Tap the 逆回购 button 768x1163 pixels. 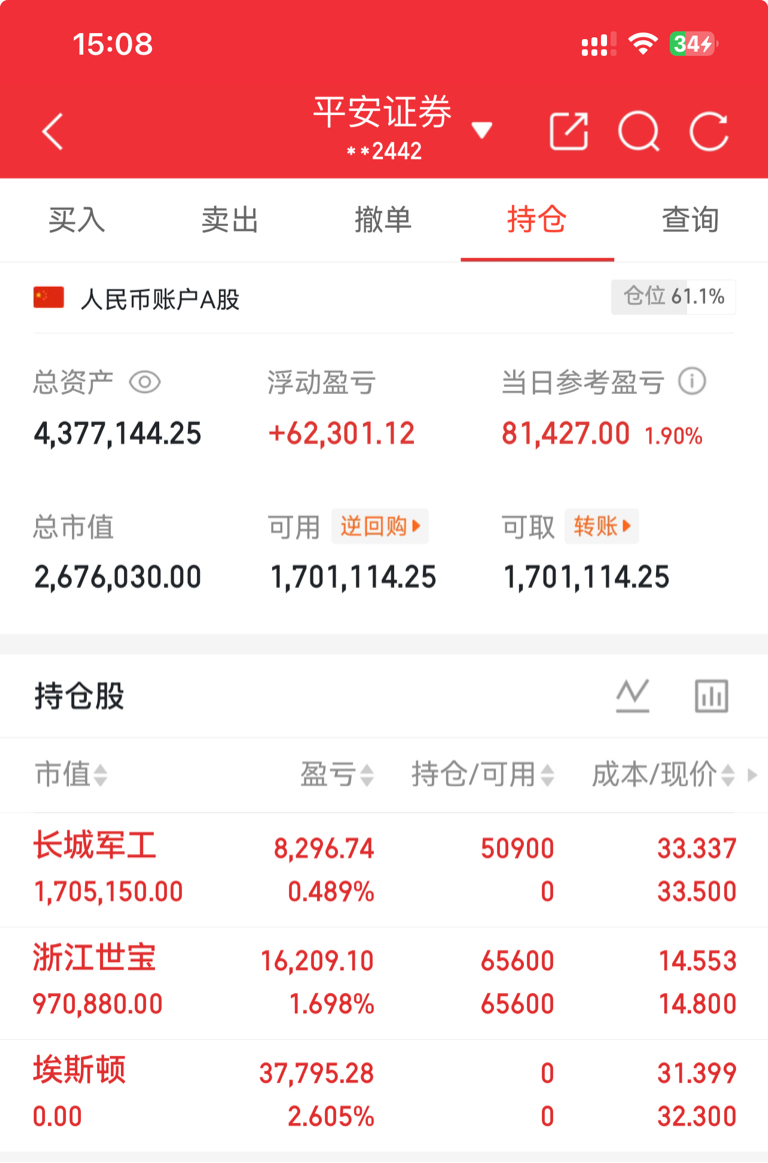tap(380, 527)
